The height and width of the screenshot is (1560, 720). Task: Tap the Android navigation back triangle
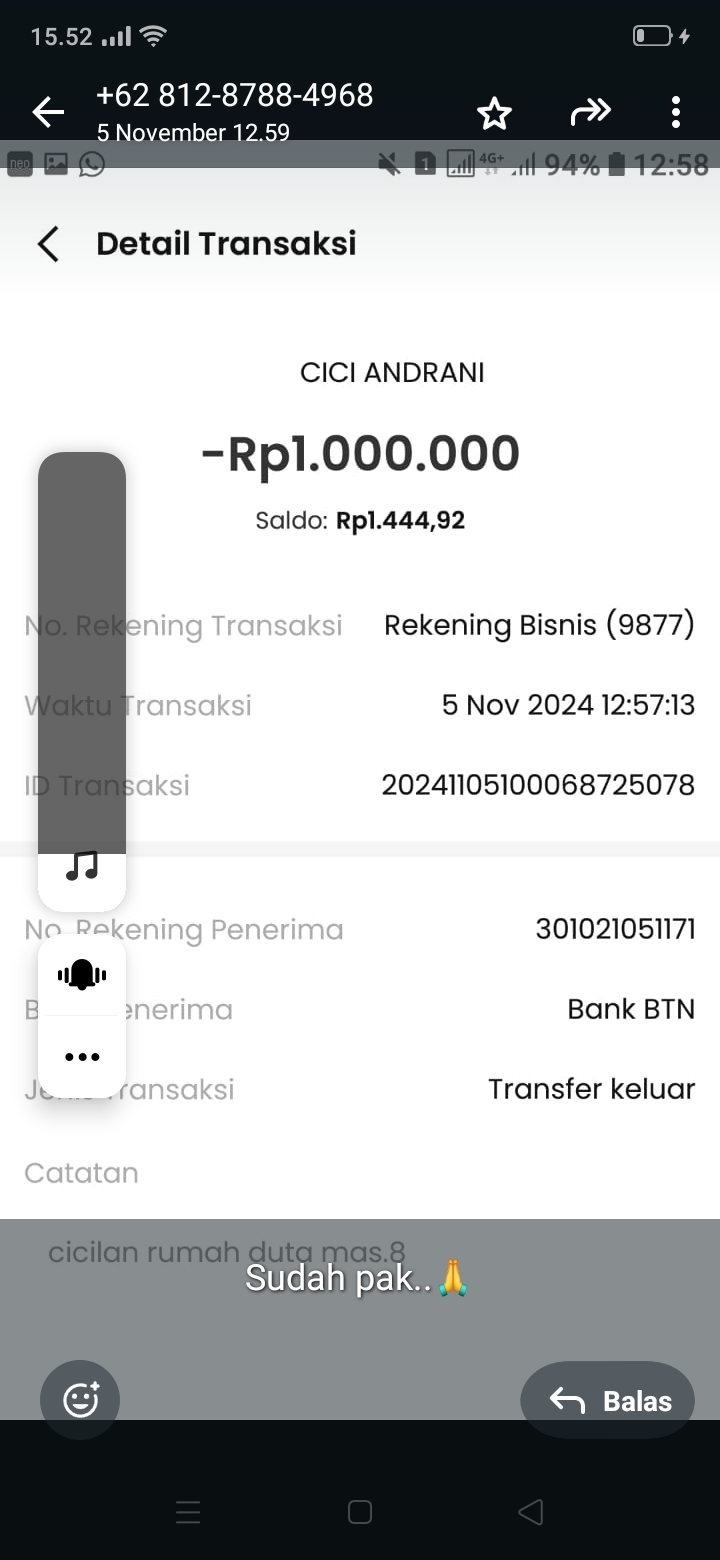click(530, 1512)
